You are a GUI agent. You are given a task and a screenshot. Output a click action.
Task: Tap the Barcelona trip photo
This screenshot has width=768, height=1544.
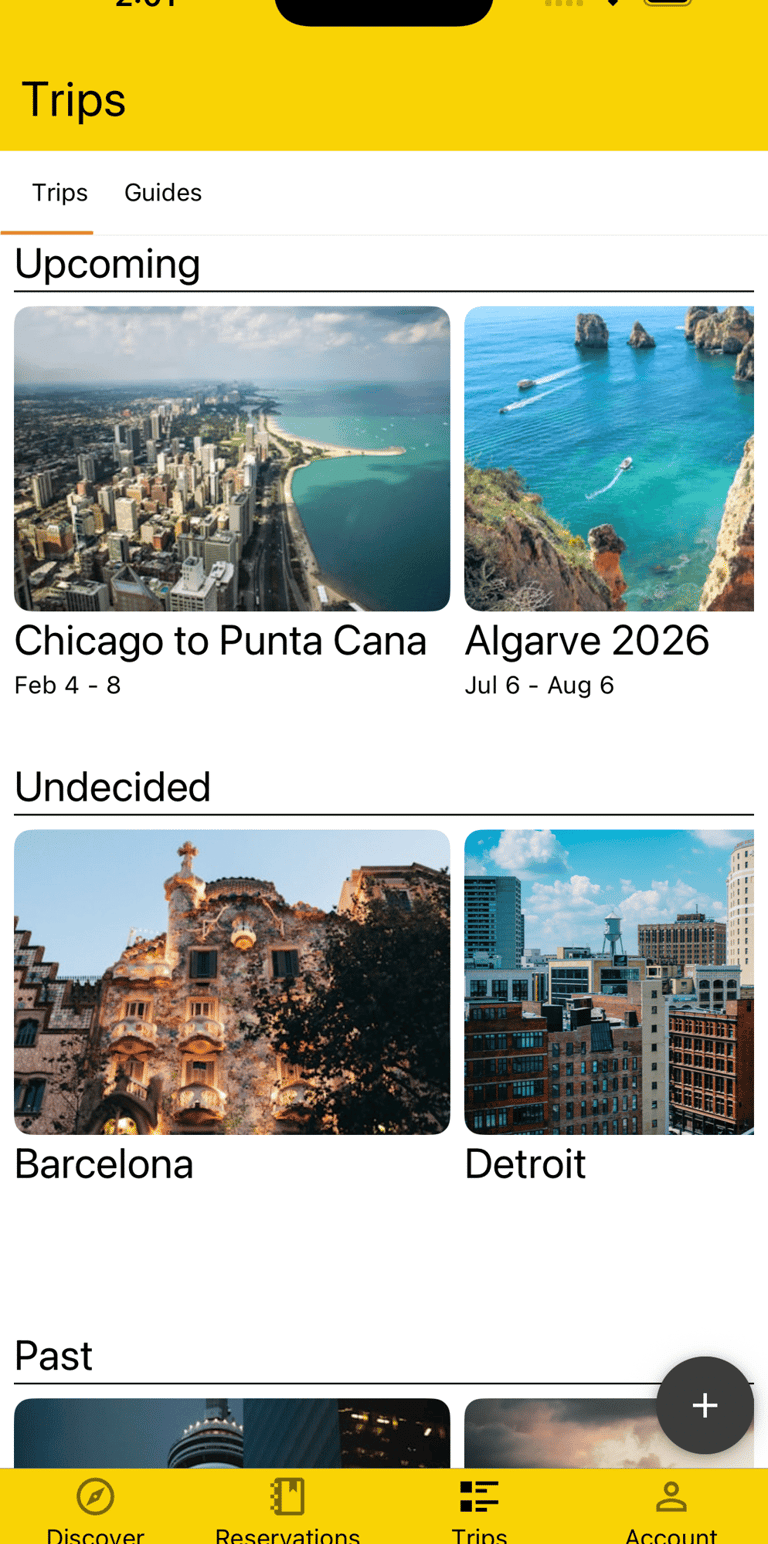pyautogui.click(x=231, y=981)
